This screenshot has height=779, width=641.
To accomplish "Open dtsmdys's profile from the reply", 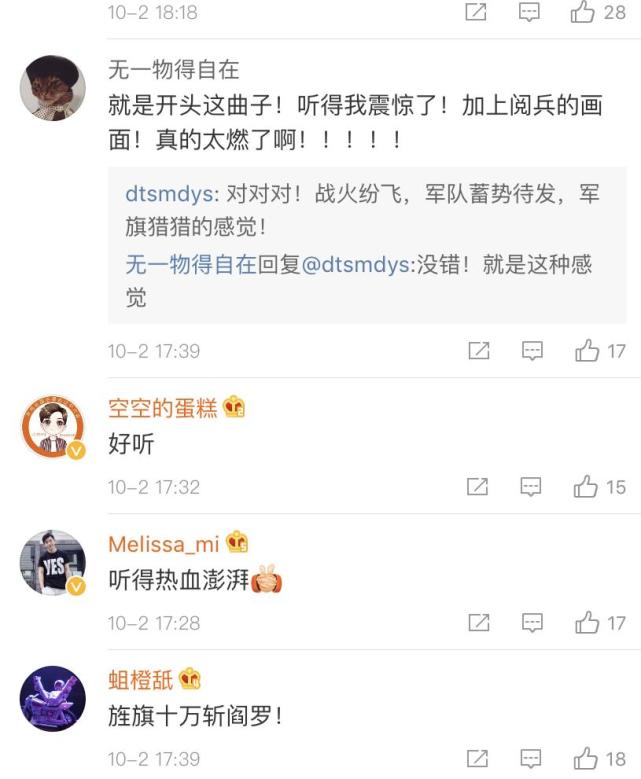I will [x=166, y=194].
